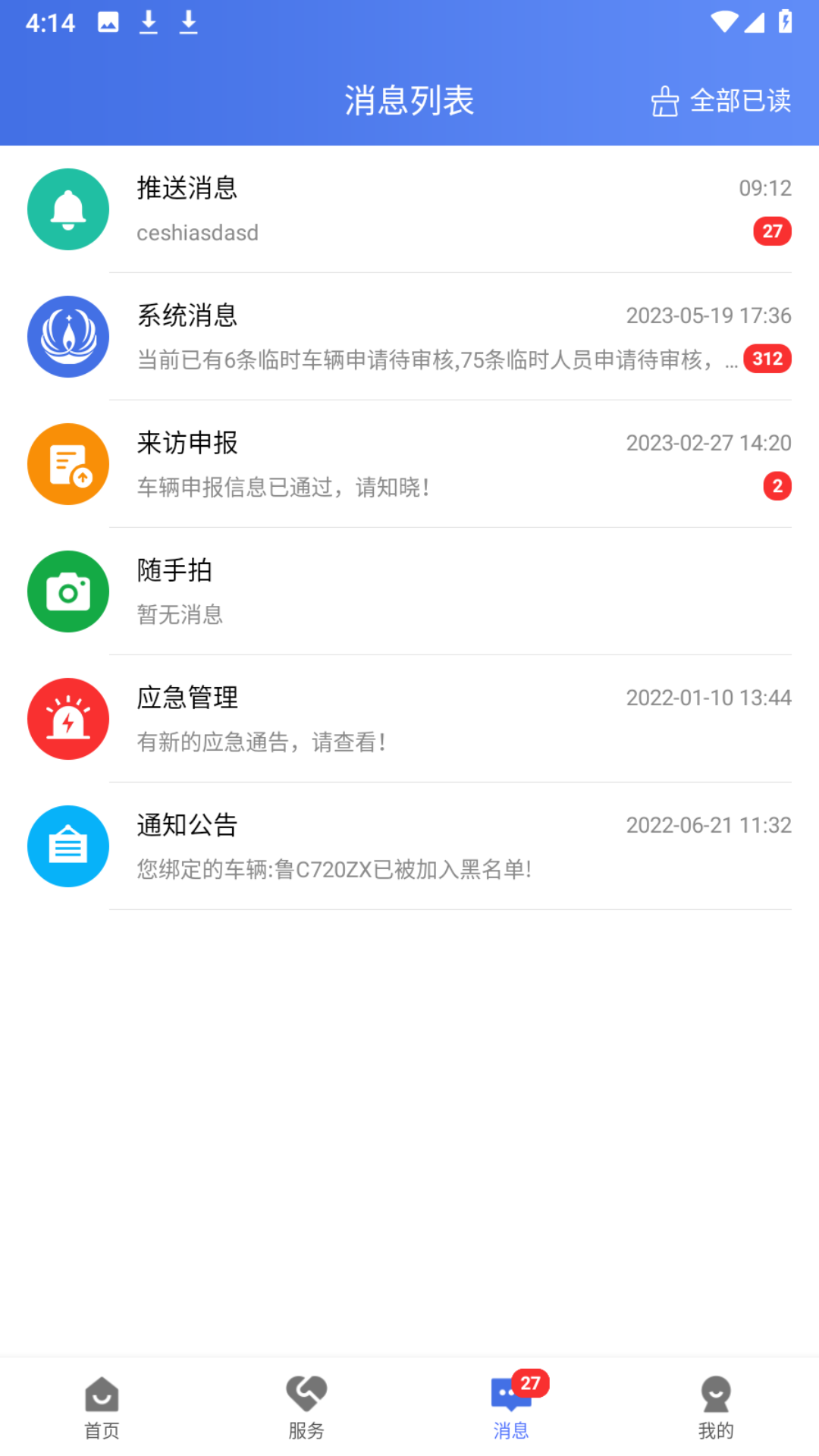Select the 系统消息 phoenix icon
This screenshot has width=819, height=1456.
[67, 336]
